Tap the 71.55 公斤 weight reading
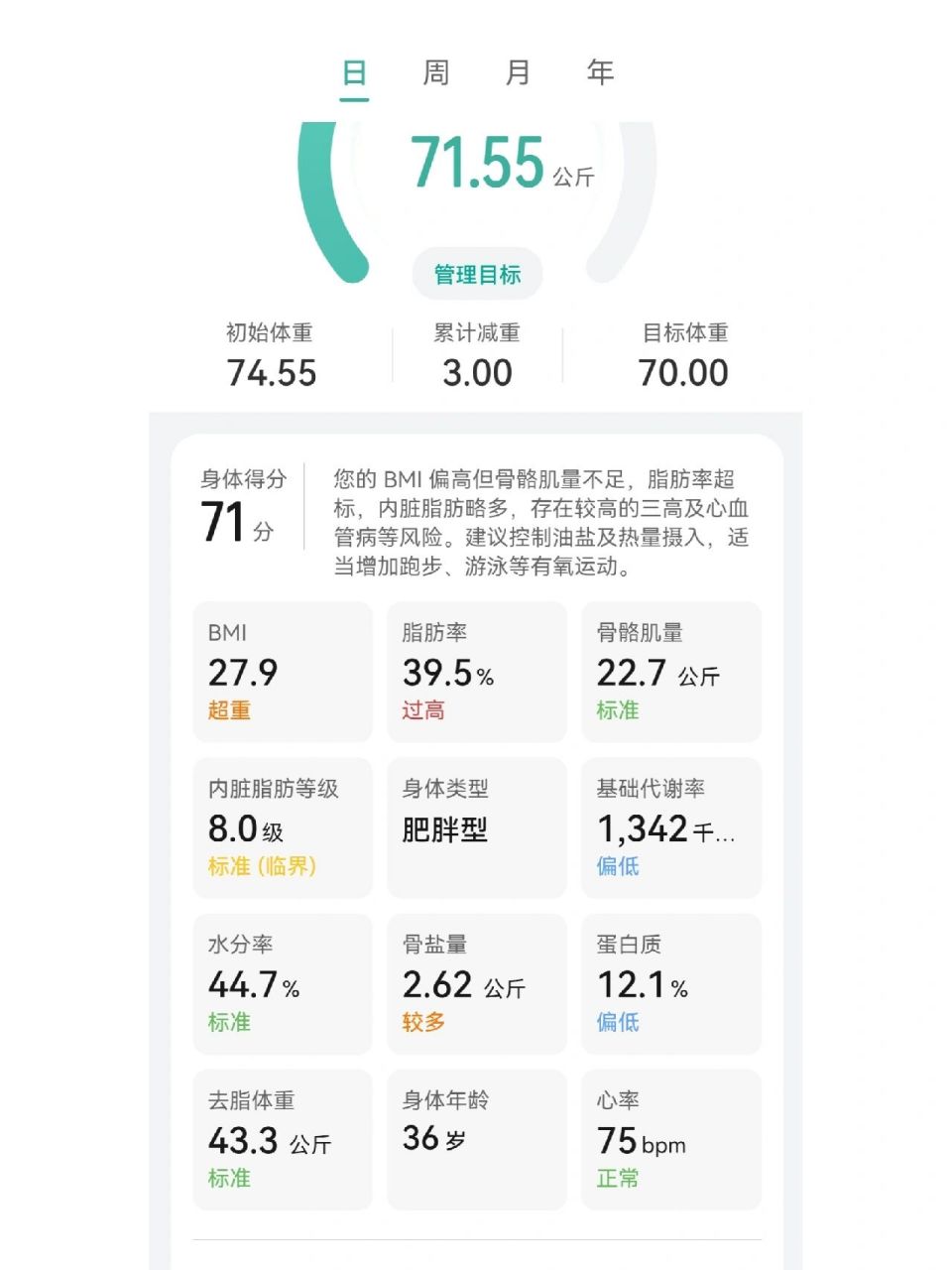Image resolution: width=952 pixels, height=1270 pixels. [x=479, y=162]
